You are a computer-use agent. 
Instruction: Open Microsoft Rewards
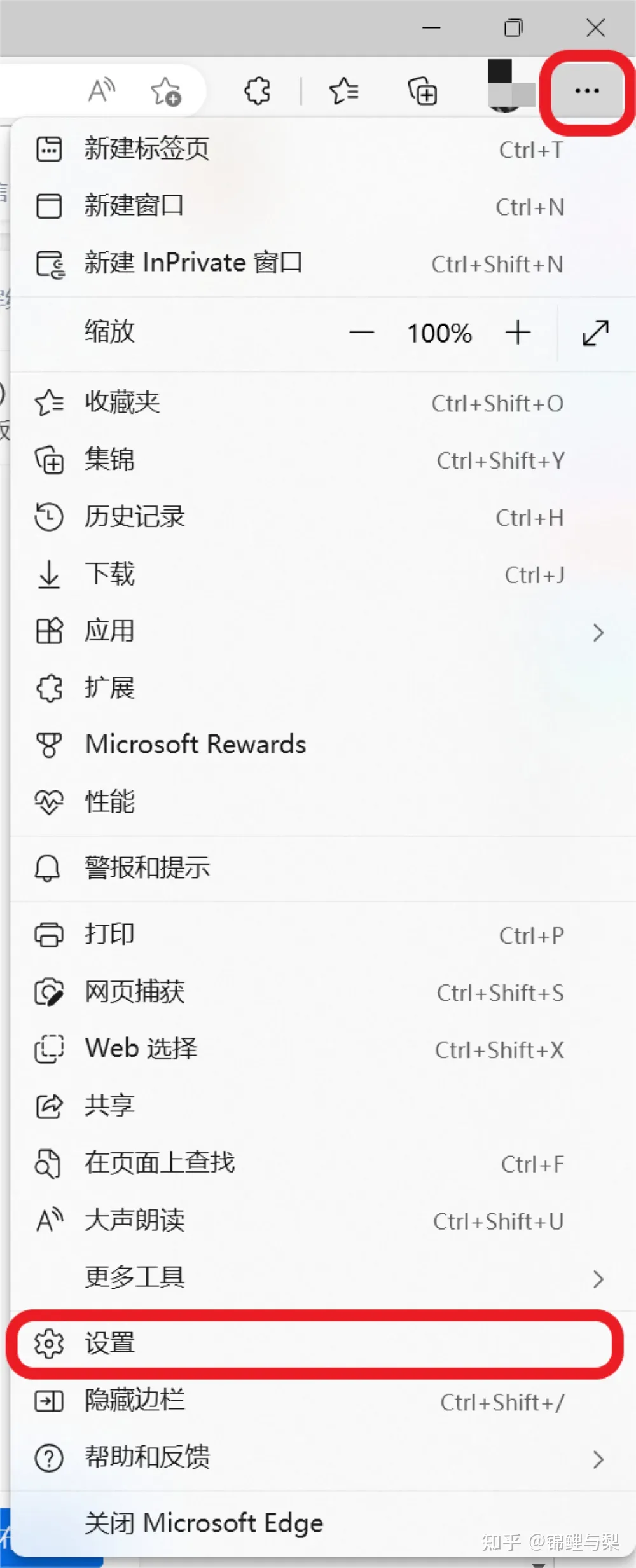[195, 745]
